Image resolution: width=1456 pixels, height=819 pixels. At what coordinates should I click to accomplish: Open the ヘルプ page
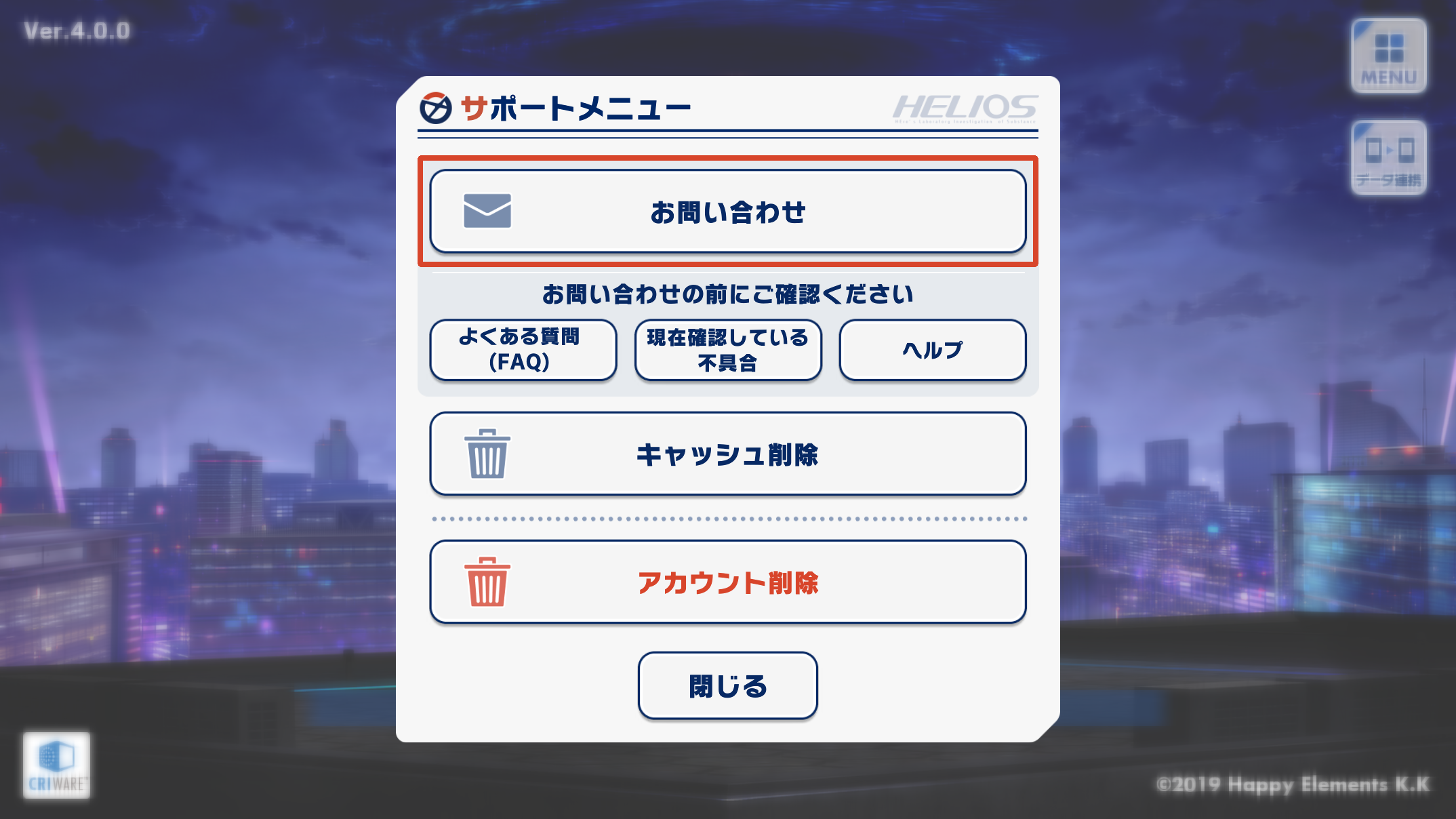[x=932, y=349]
